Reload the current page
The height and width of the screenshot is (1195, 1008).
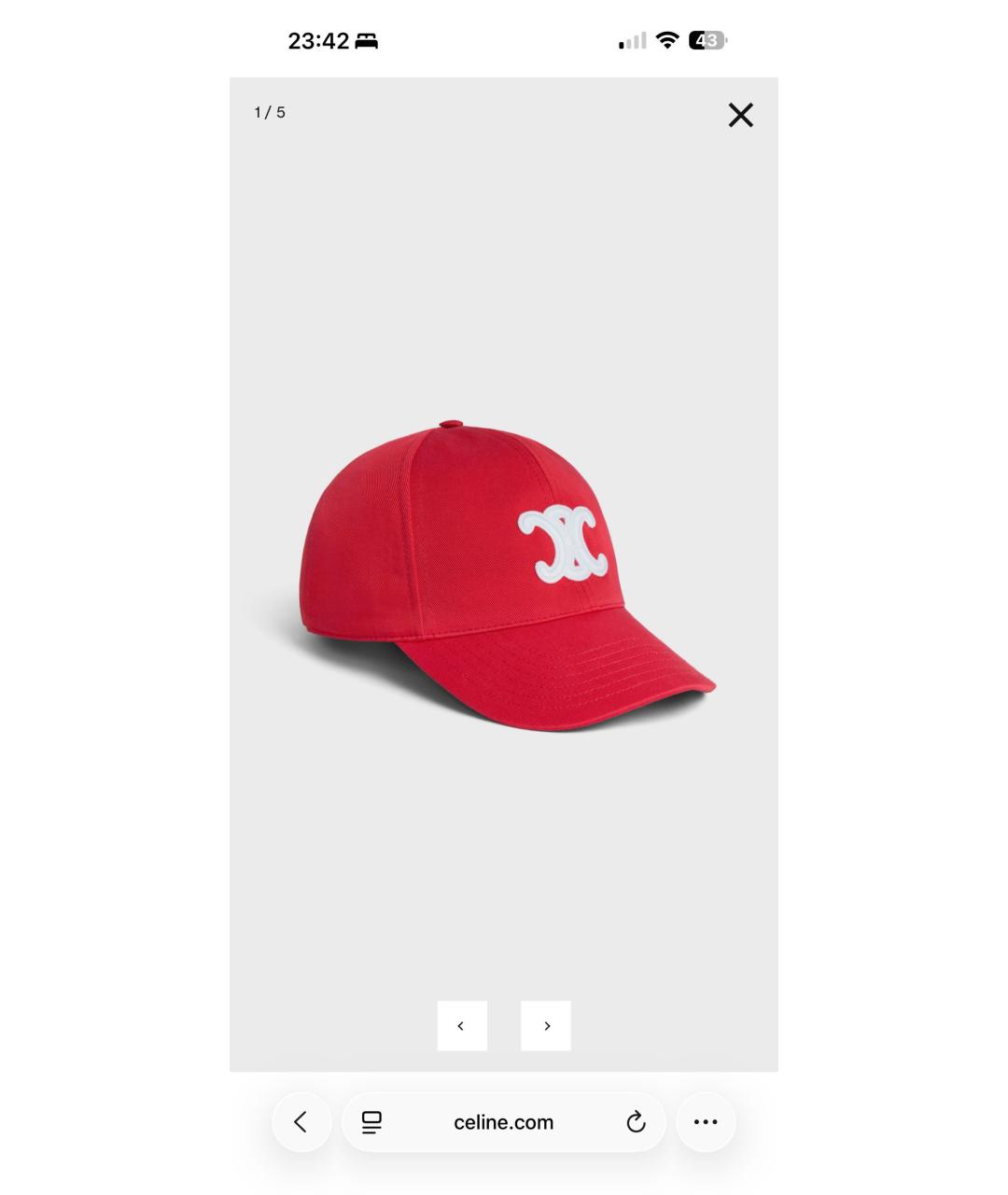(x=636, y=1122)
